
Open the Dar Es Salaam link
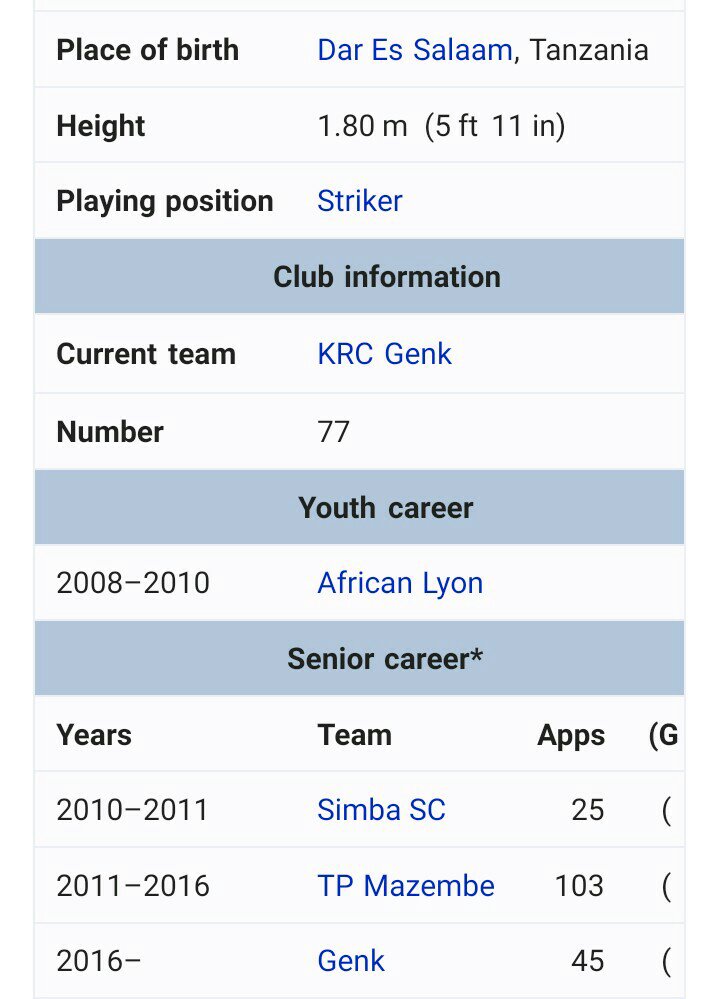click(x=414, y=50)
